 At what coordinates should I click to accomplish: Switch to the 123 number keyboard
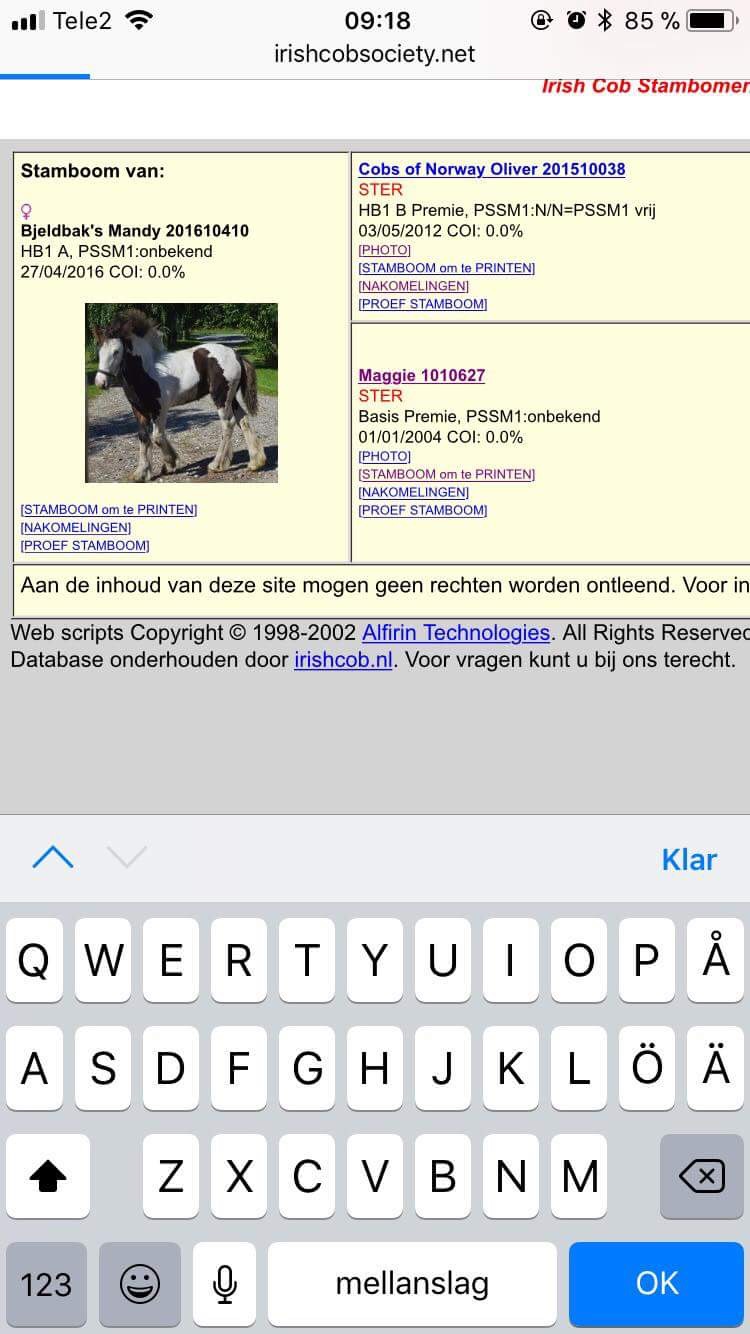46,1283
